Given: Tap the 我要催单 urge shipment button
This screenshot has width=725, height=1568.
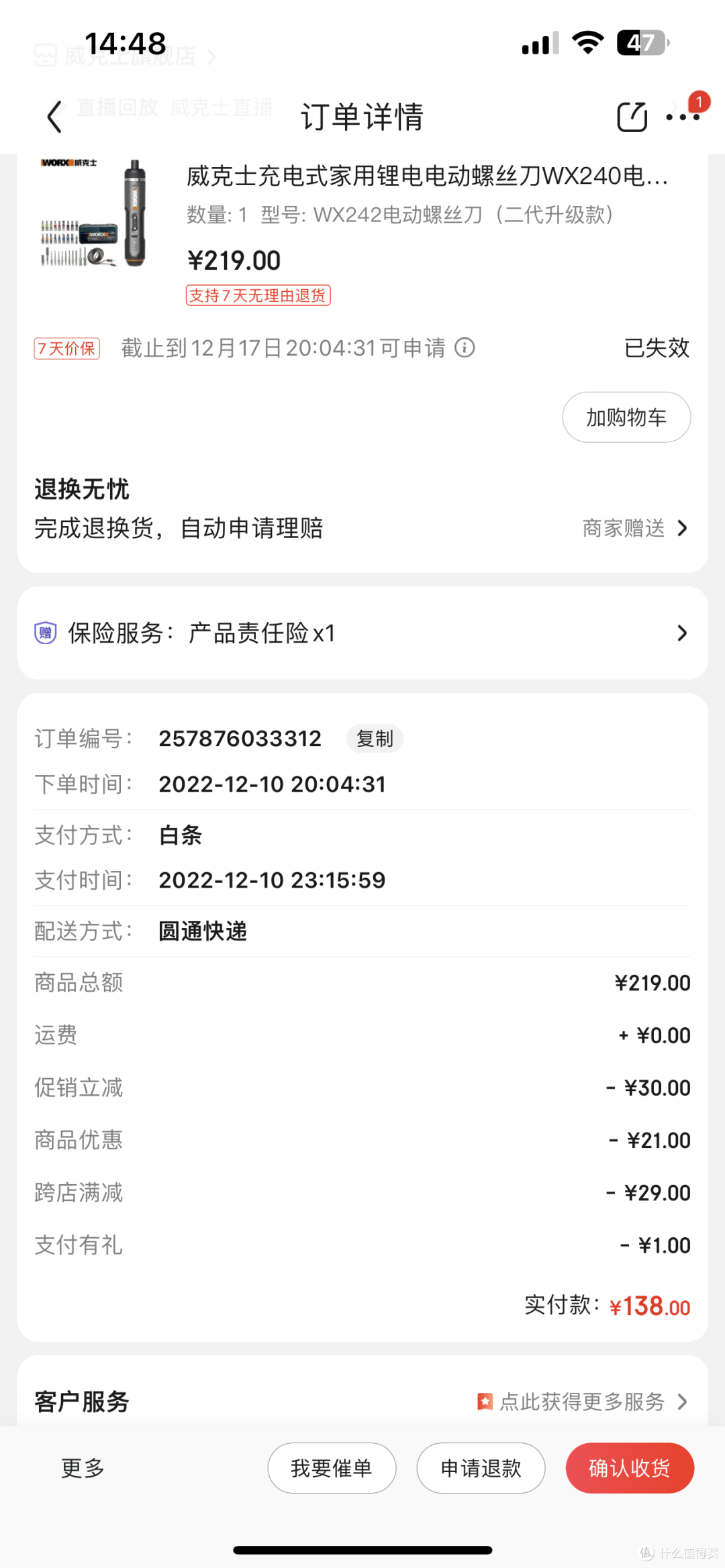Looking at the screenshot, I should (332, 1467).
